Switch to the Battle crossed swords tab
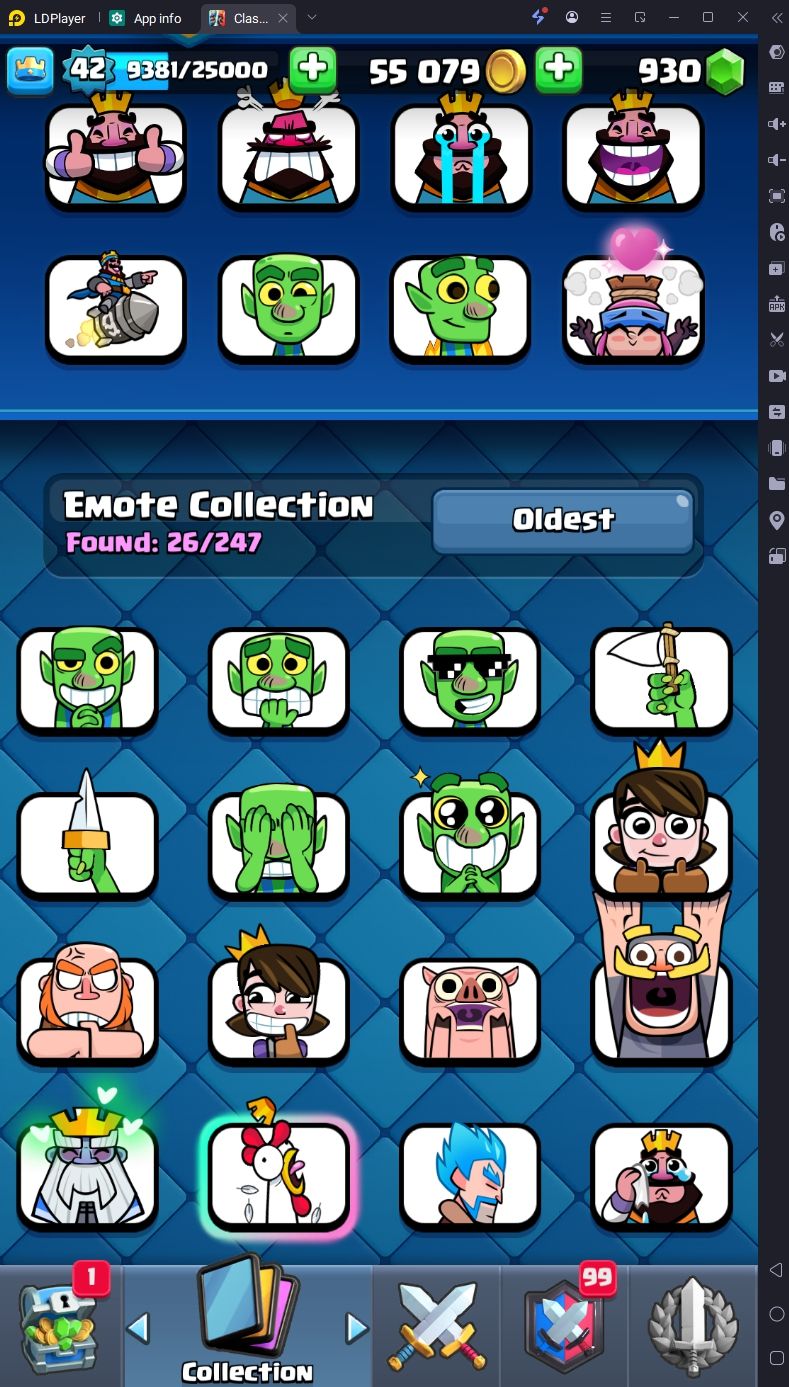This screenshot has width=789, height=1387. coord(437,1325)
